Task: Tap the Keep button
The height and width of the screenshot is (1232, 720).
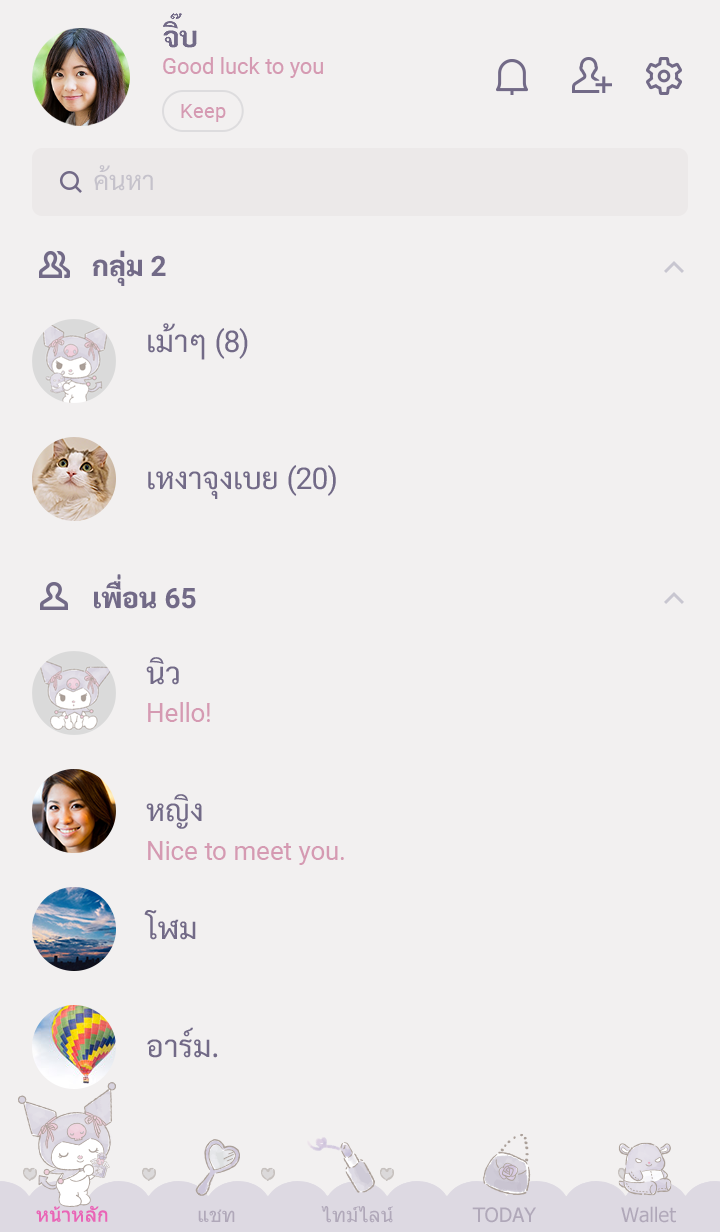Action: [203, 111]
